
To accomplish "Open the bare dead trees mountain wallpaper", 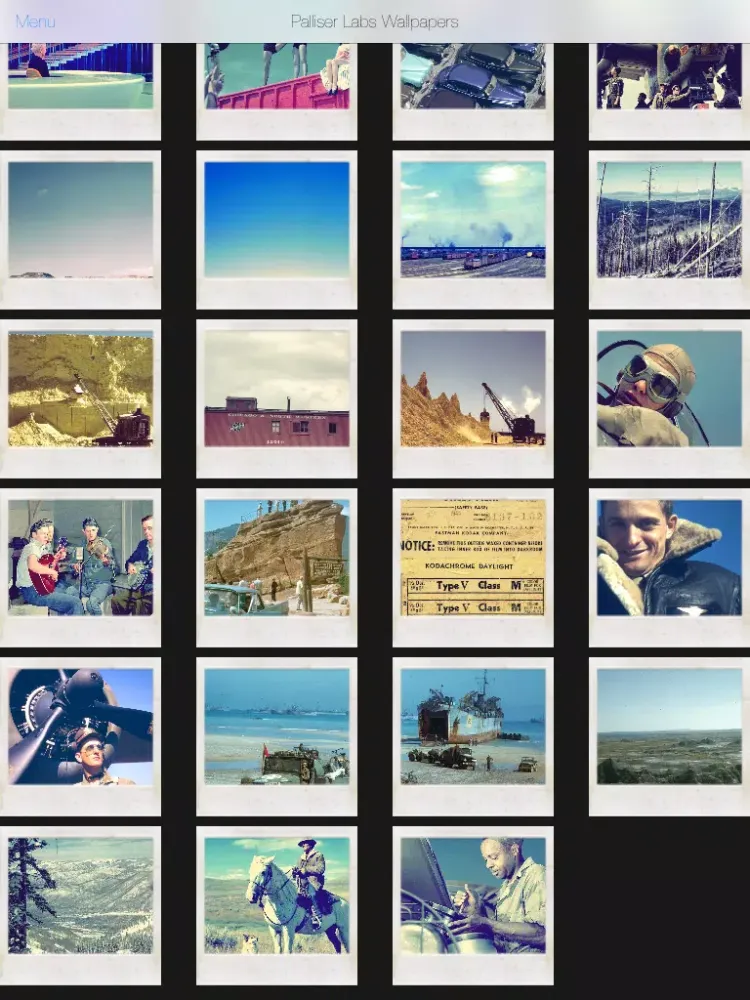I will click(669, 220).
